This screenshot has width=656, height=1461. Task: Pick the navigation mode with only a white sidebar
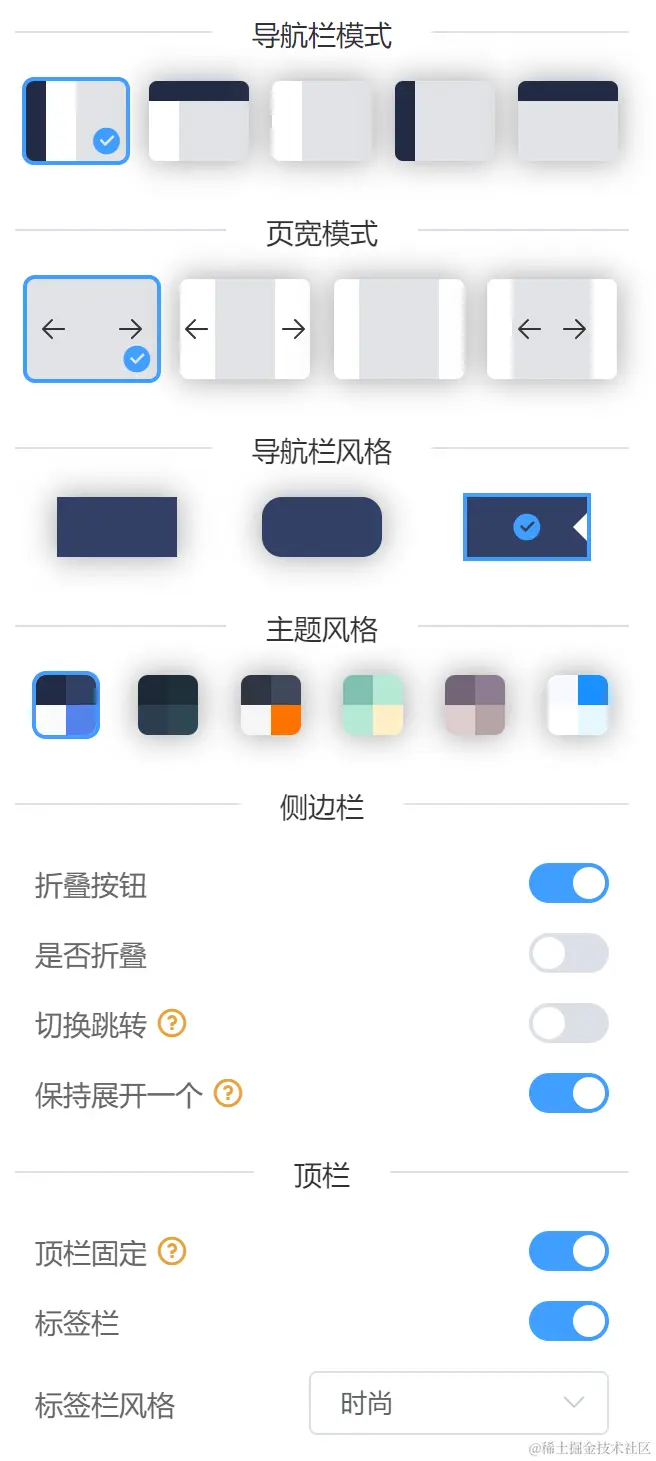[321, 121]
